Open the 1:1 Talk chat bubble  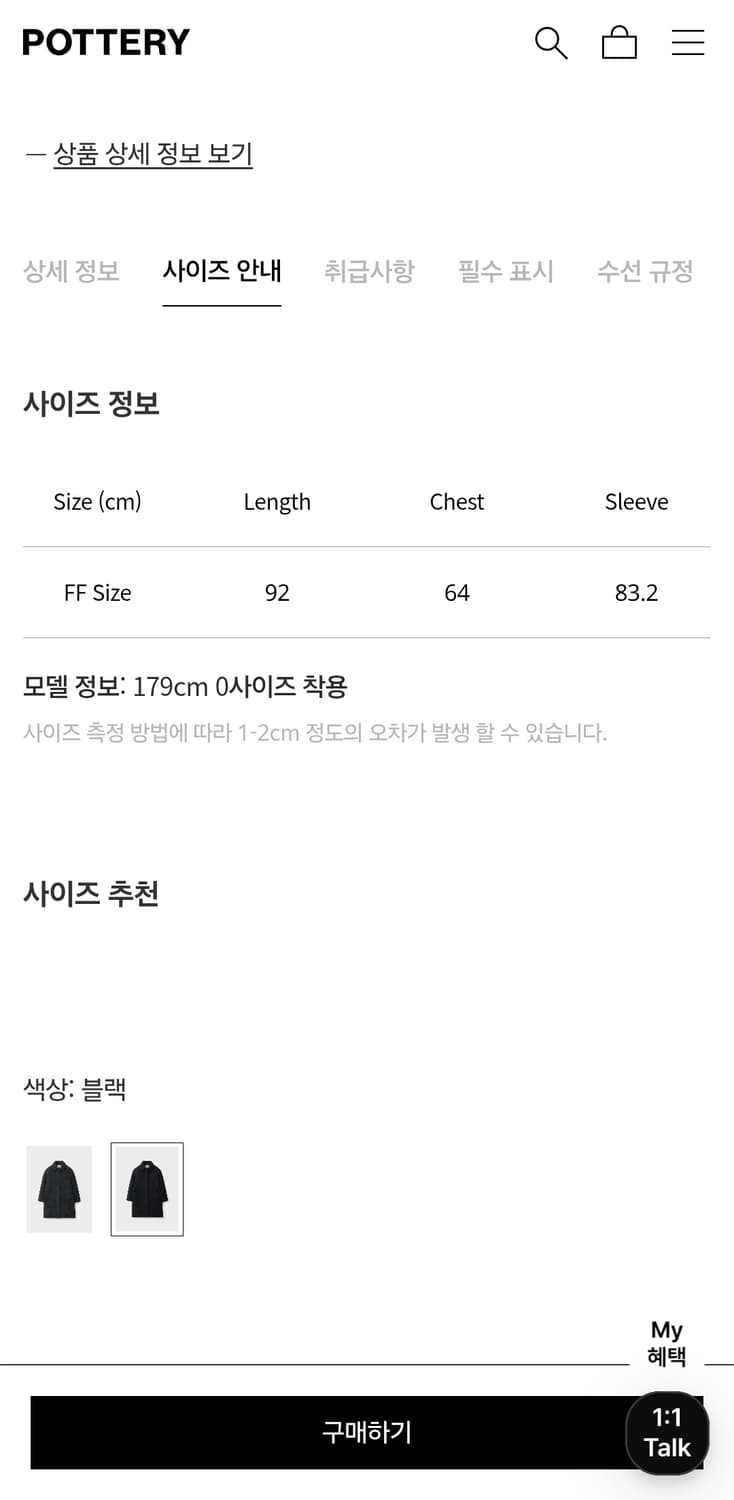[667, 1433]
